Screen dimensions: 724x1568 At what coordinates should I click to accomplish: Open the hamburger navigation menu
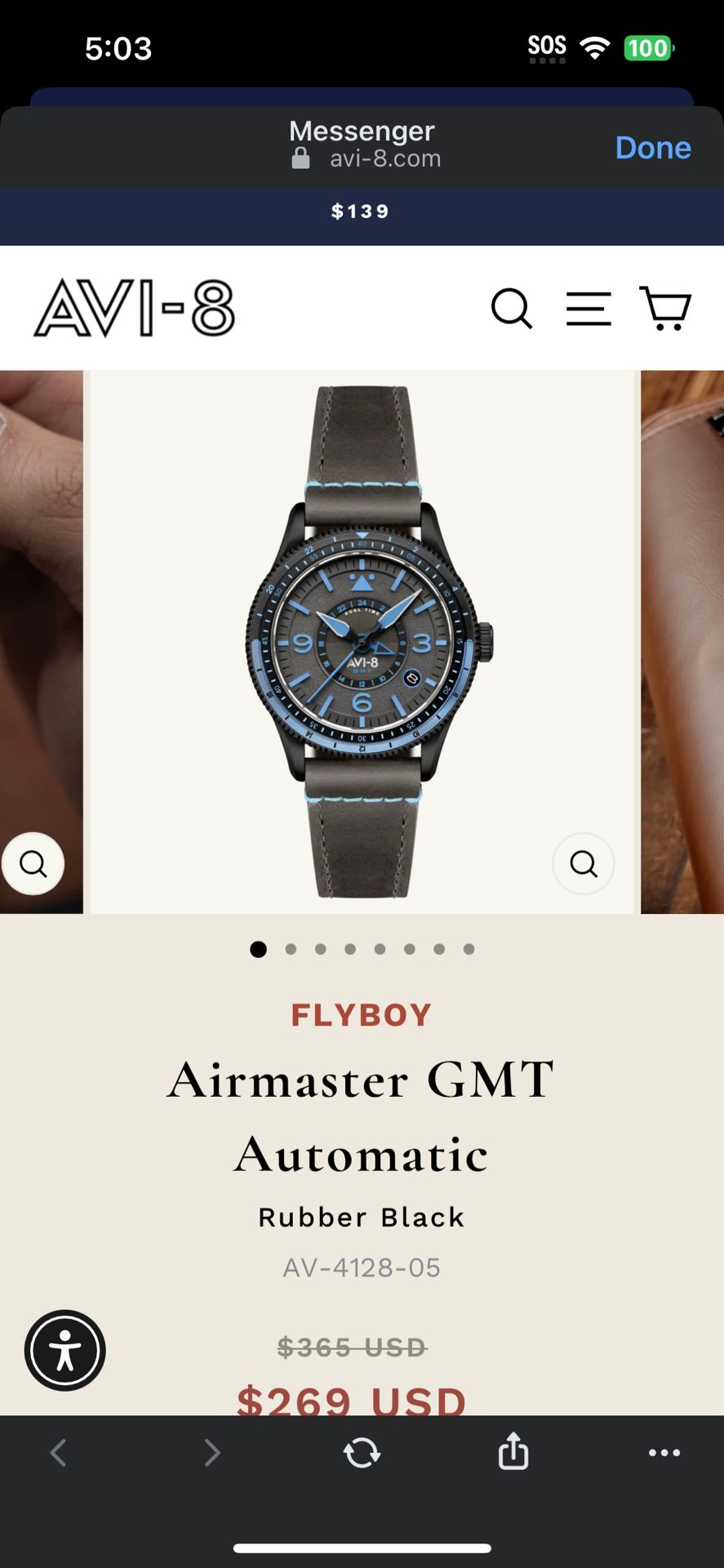click(589, 309)
